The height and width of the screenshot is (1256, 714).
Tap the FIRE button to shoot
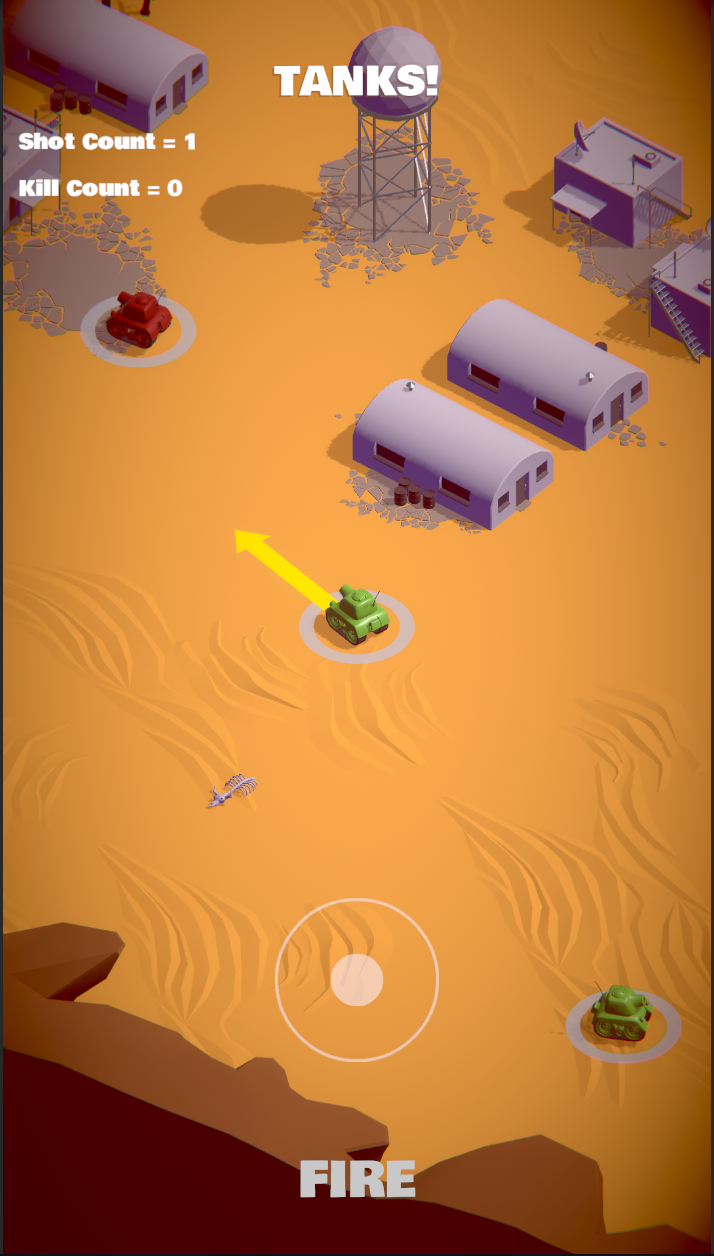coord(357,1180)
